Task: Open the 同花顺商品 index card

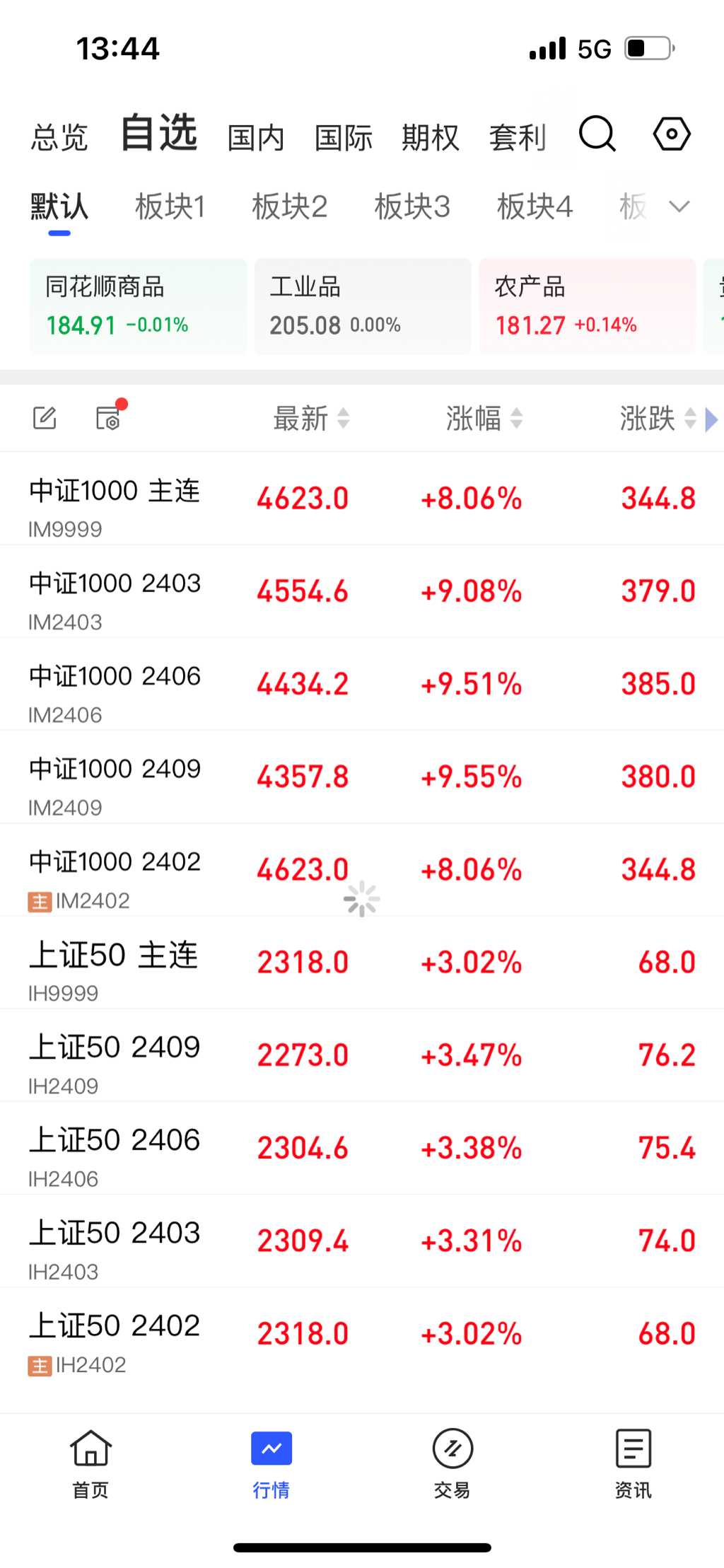Action: coord(138,306)
